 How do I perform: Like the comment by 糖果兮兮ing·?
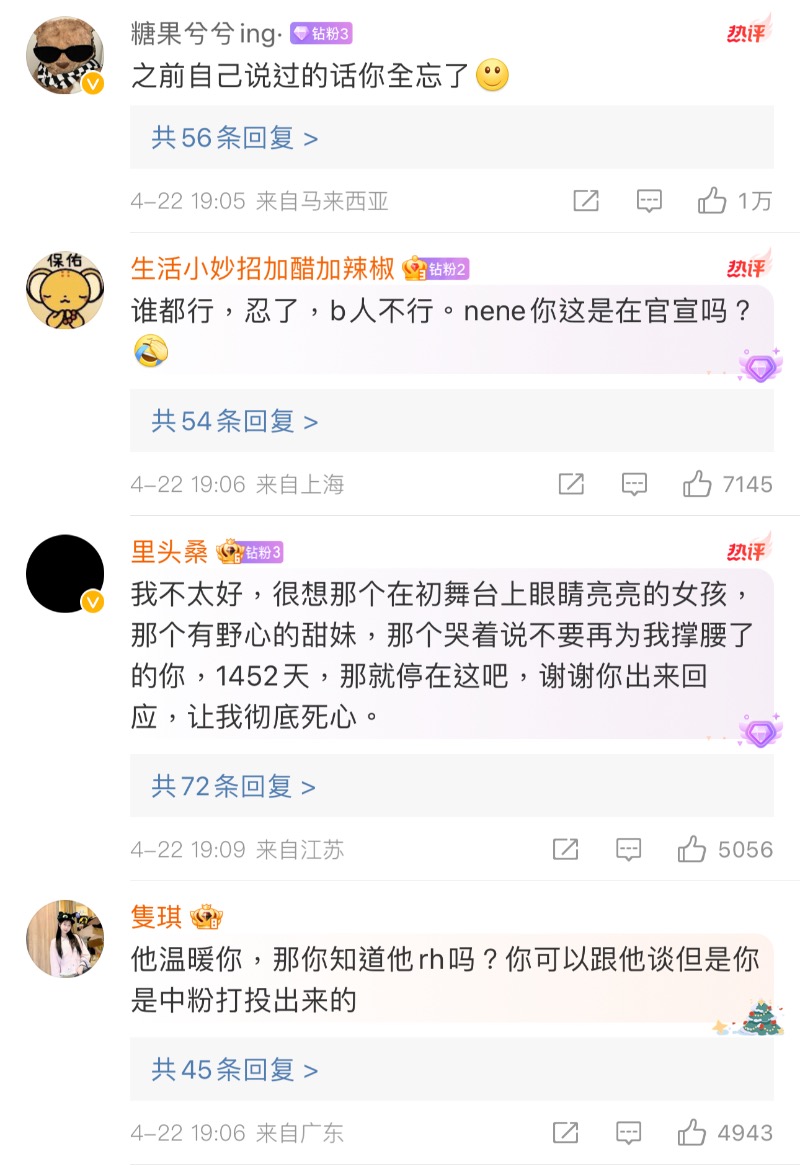(x=712, y=201)
